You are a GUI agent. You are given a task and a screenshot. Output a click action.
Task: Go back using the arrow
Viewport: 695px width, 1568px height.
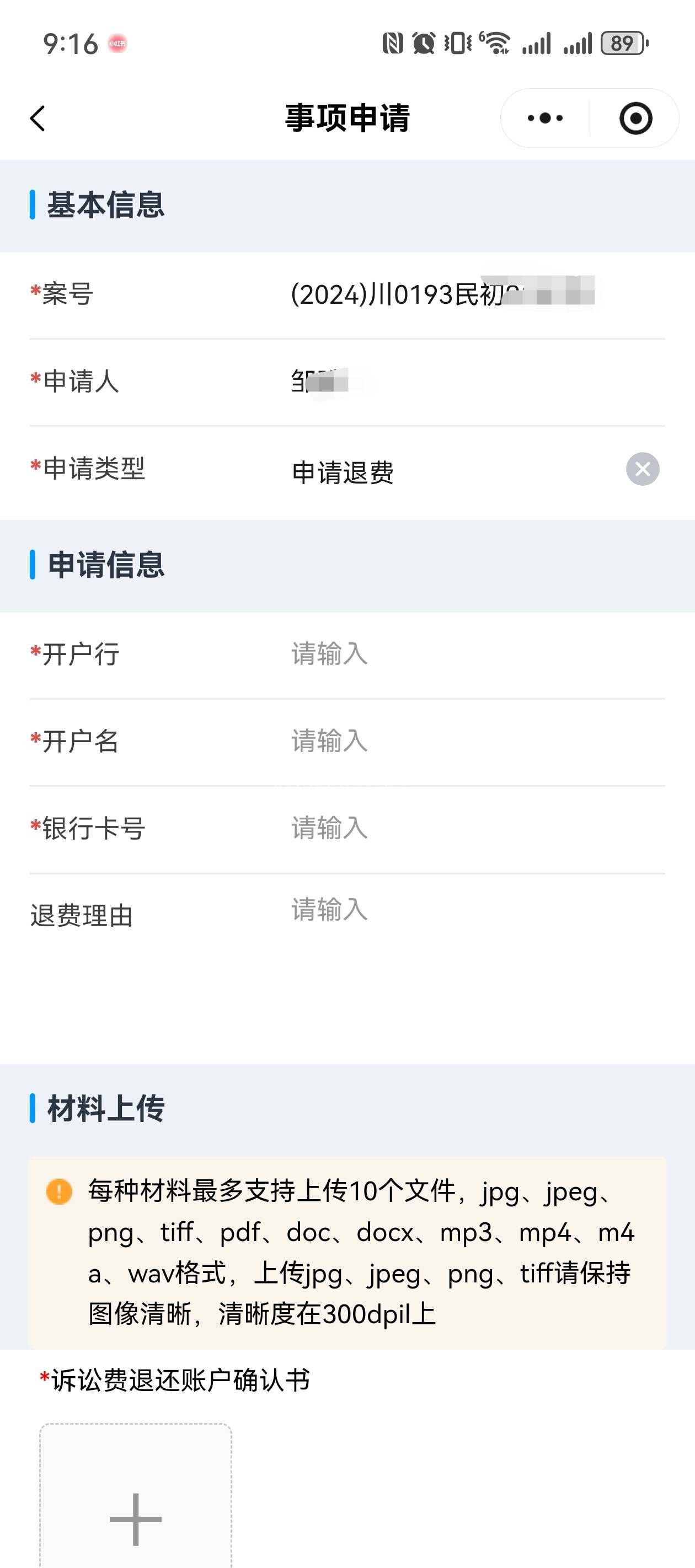pos(38,118)
